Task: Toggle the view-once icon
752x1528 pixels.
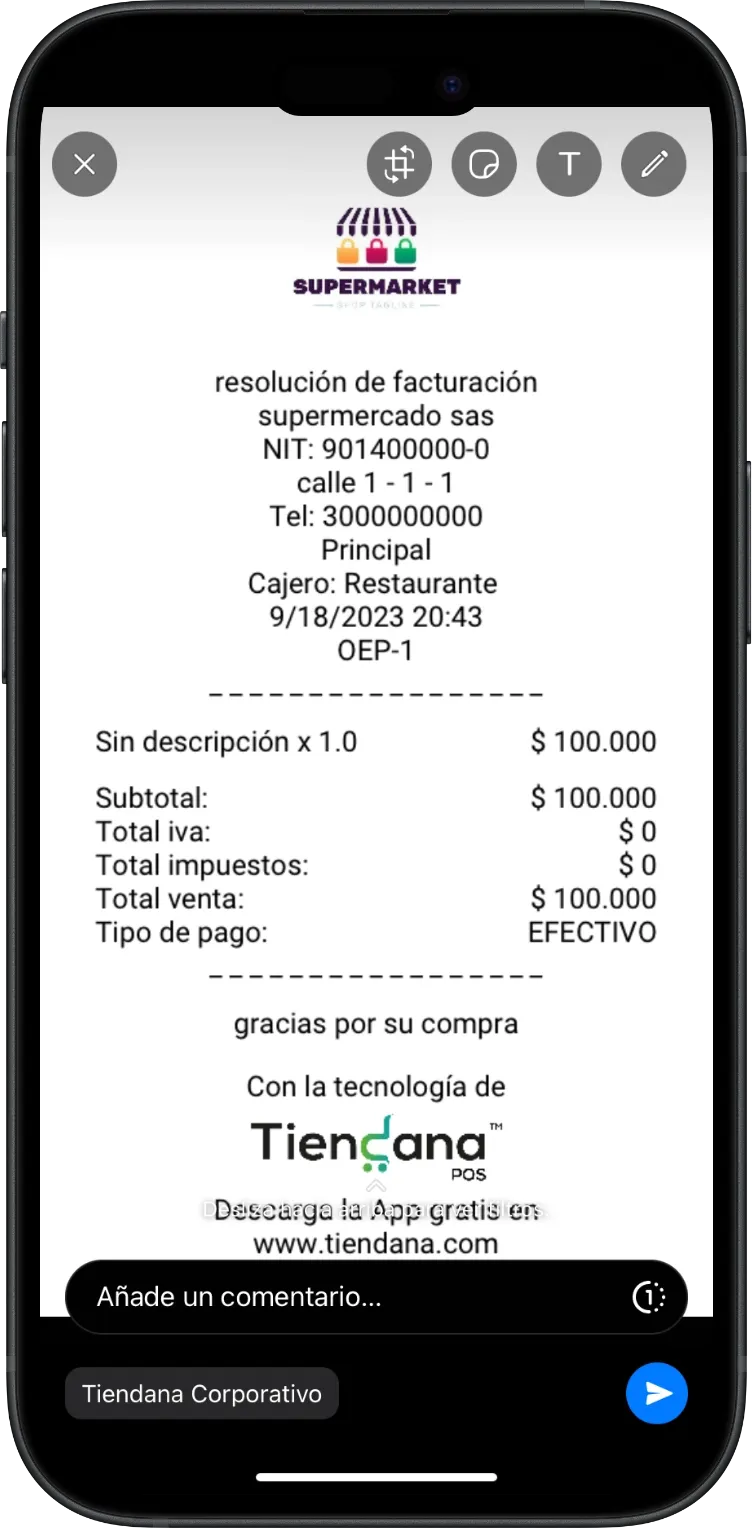Action: coord(650,1297)
